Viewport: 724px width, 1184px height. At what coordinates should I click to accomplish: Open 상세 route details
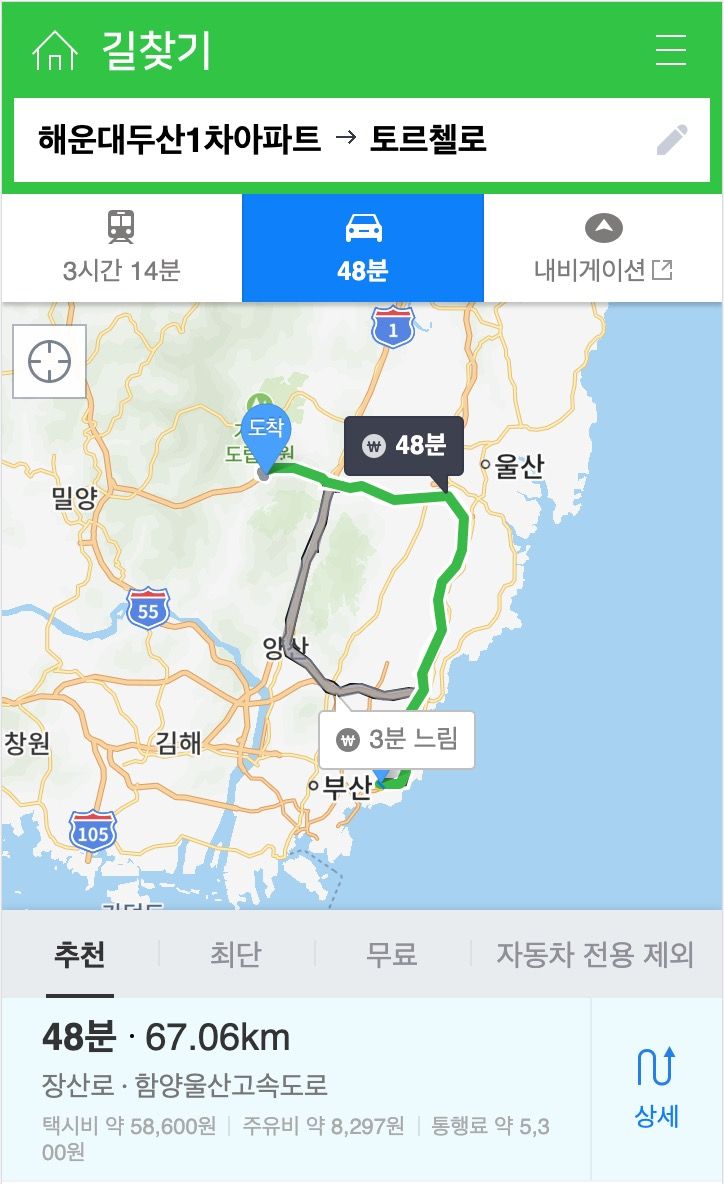click(656, 1088)
